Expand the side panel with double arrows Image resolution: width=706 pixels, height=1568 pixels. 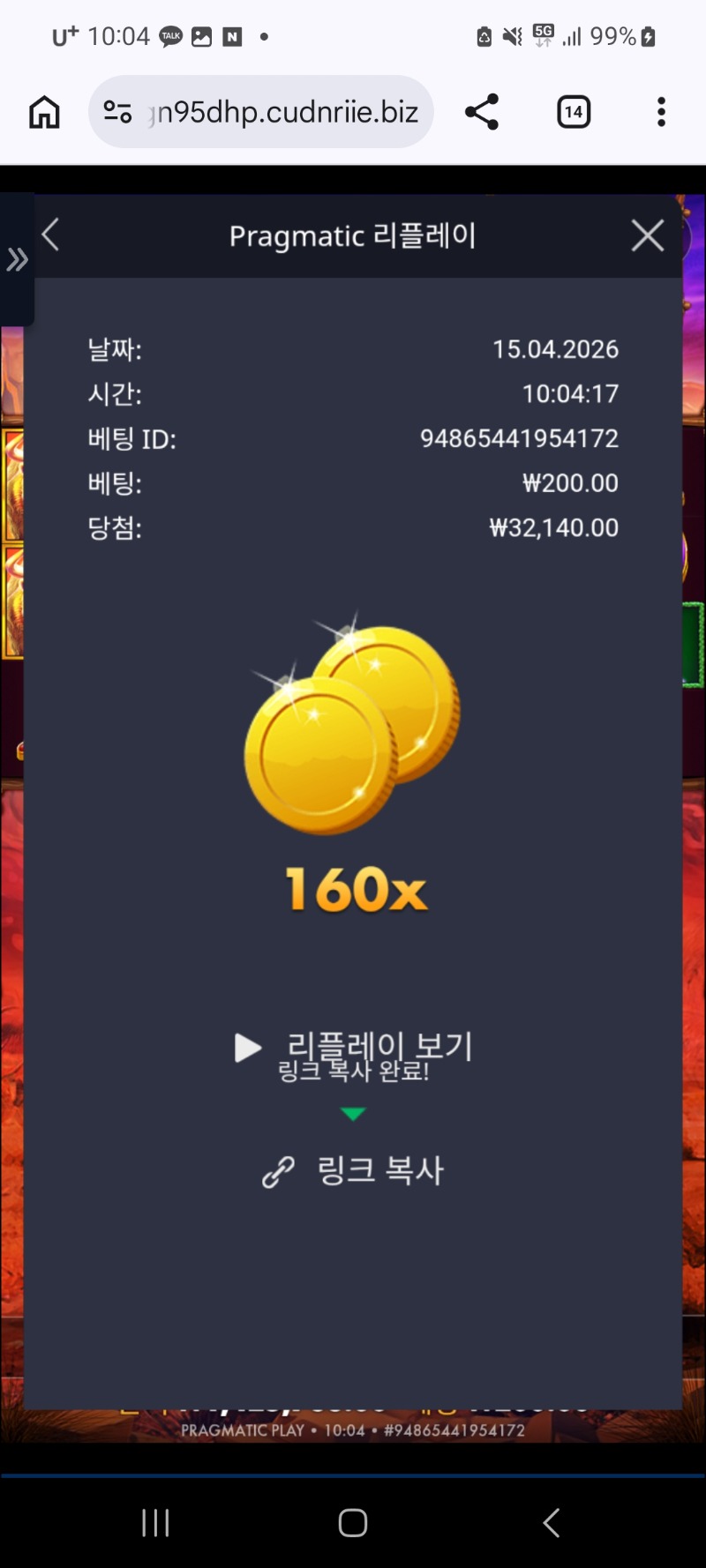pyautogui.click(x=17, y=259)
